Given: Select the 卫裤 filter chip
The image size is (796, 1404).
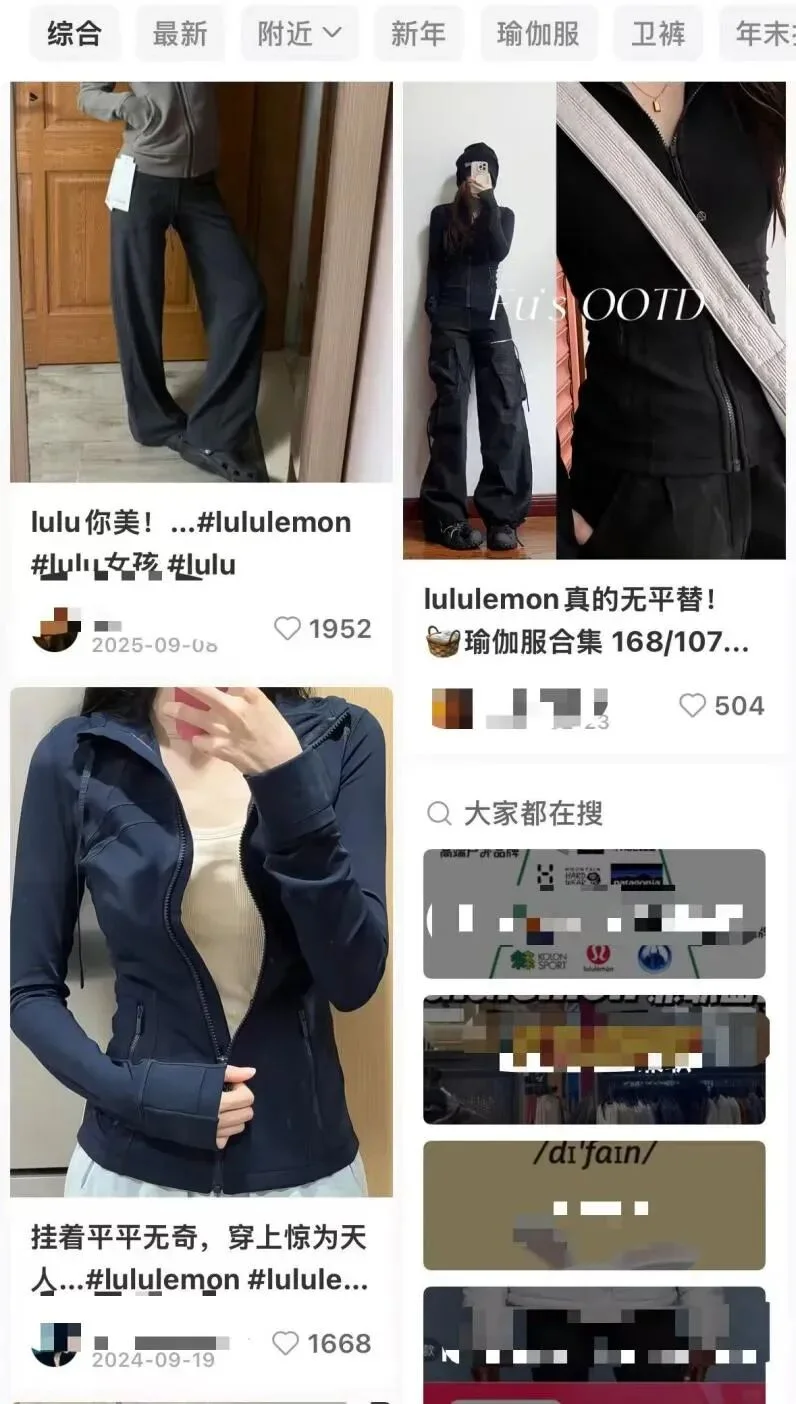Looking at the screenshot, I should pyautogui.click(x=657, y=34).
